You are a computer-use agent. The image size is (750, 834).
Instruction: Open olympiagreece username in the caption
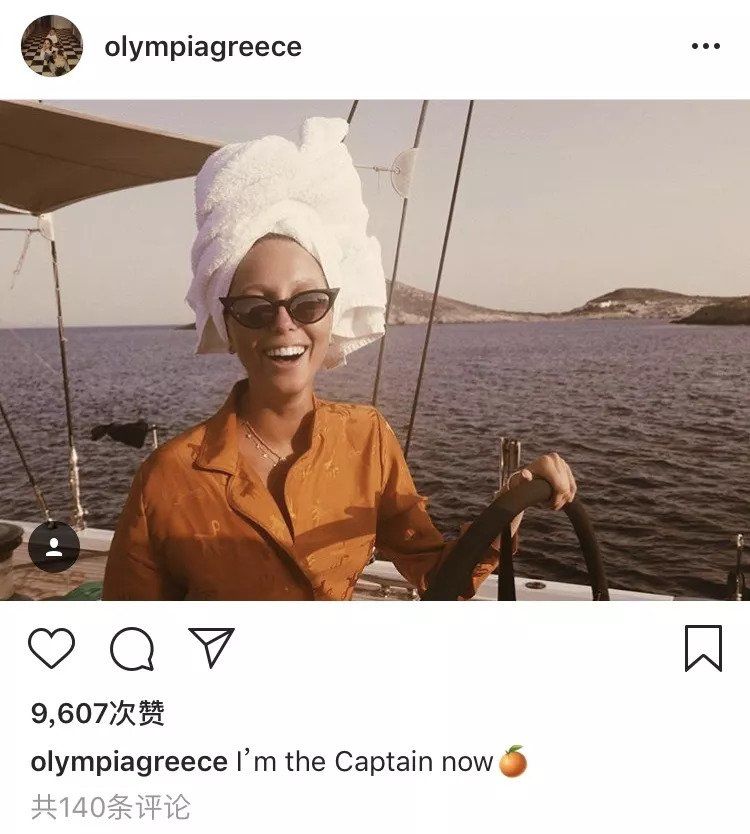coord(129,762)
